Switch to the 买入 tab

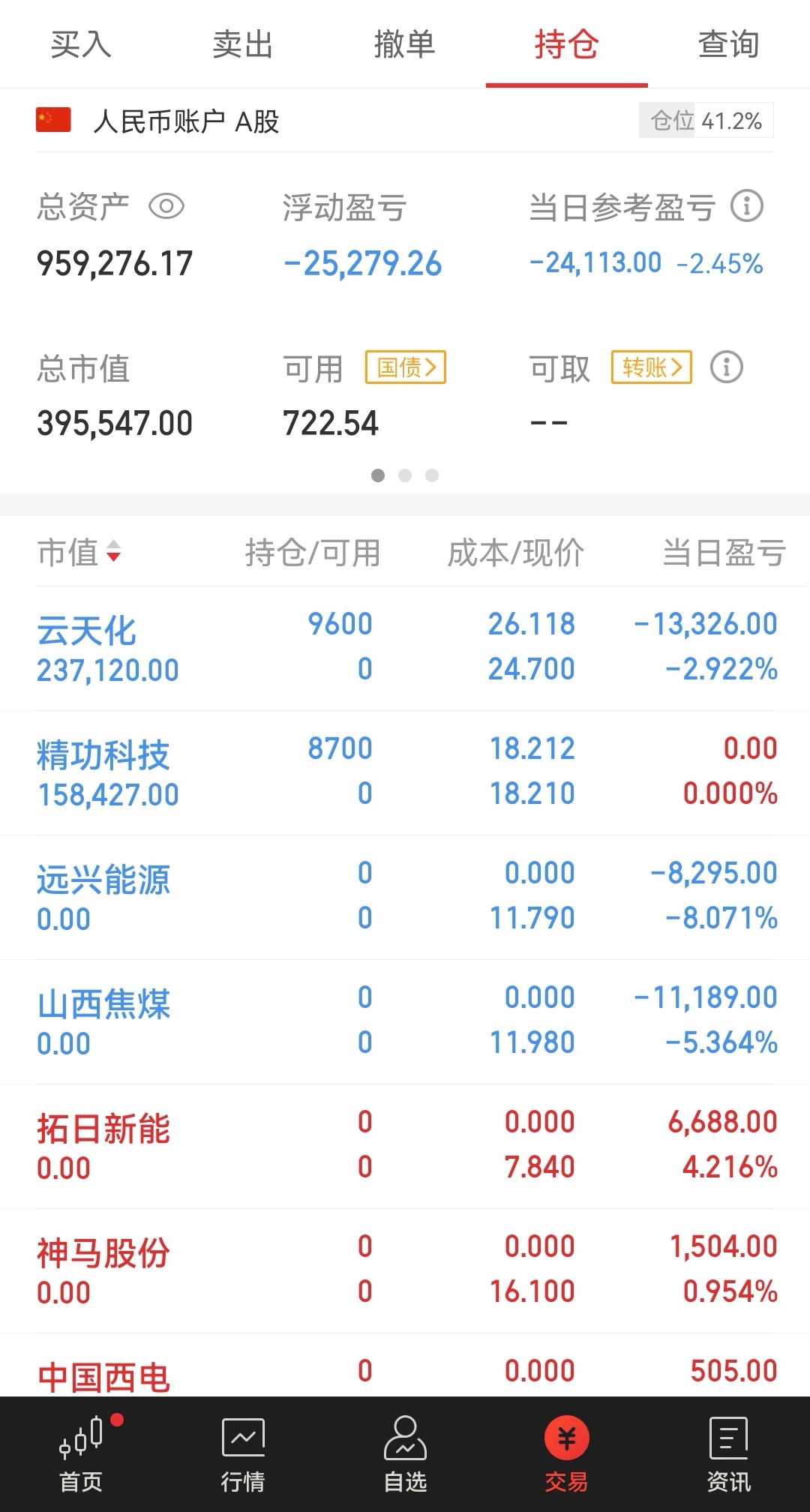[x=81, y=44]
